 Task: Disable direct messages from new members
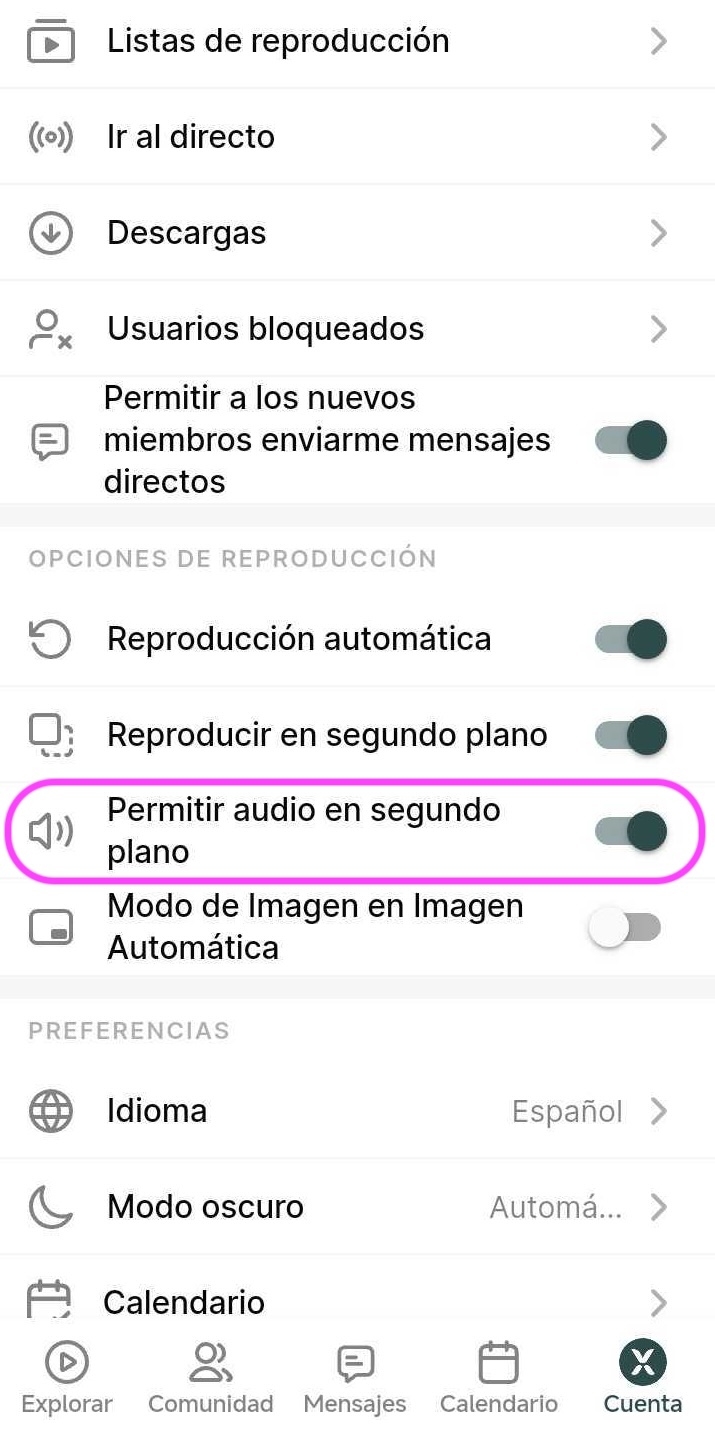(631, 440)
